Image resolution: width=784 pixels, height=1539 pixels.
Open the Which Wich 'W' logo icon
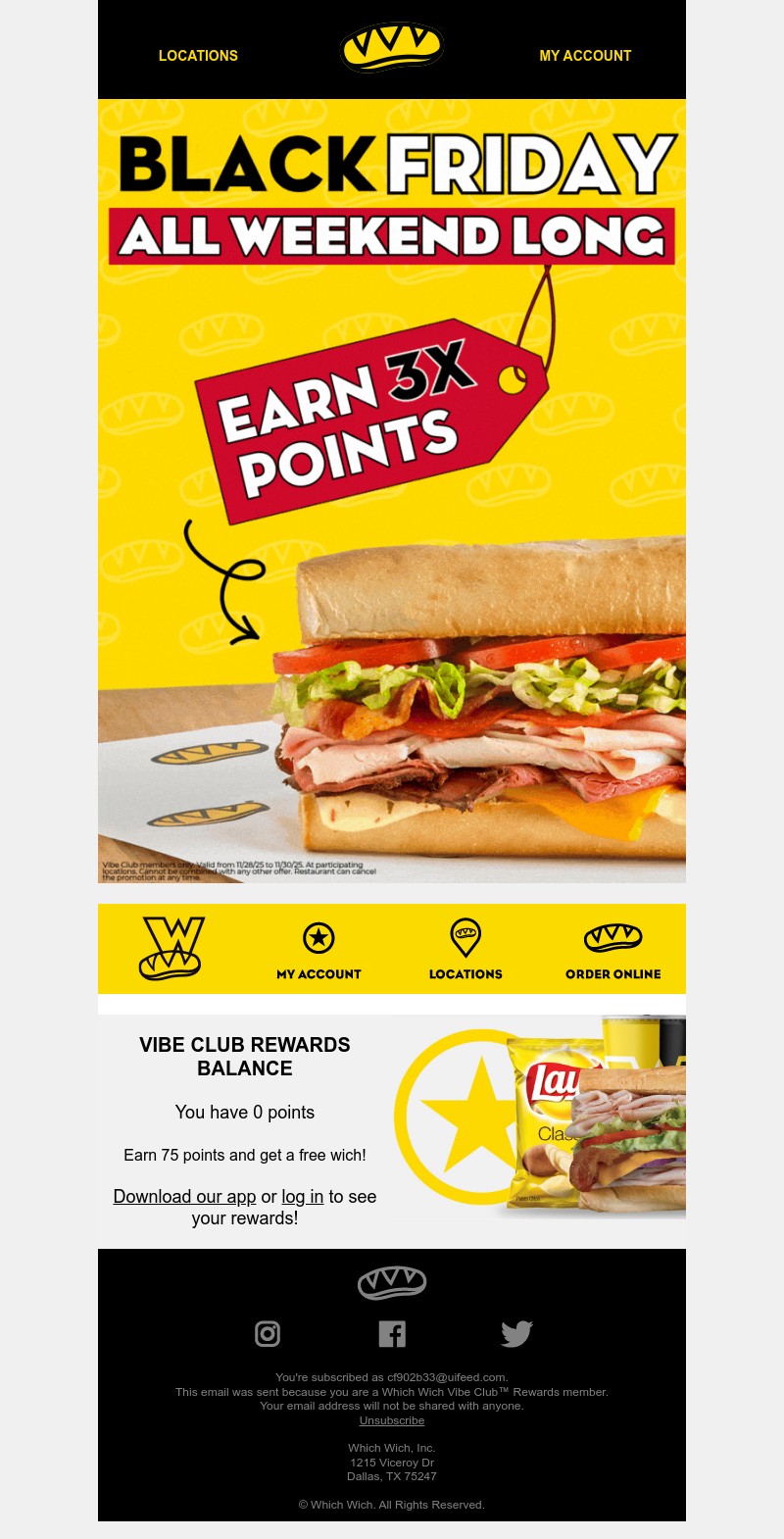tap(171, 948)
